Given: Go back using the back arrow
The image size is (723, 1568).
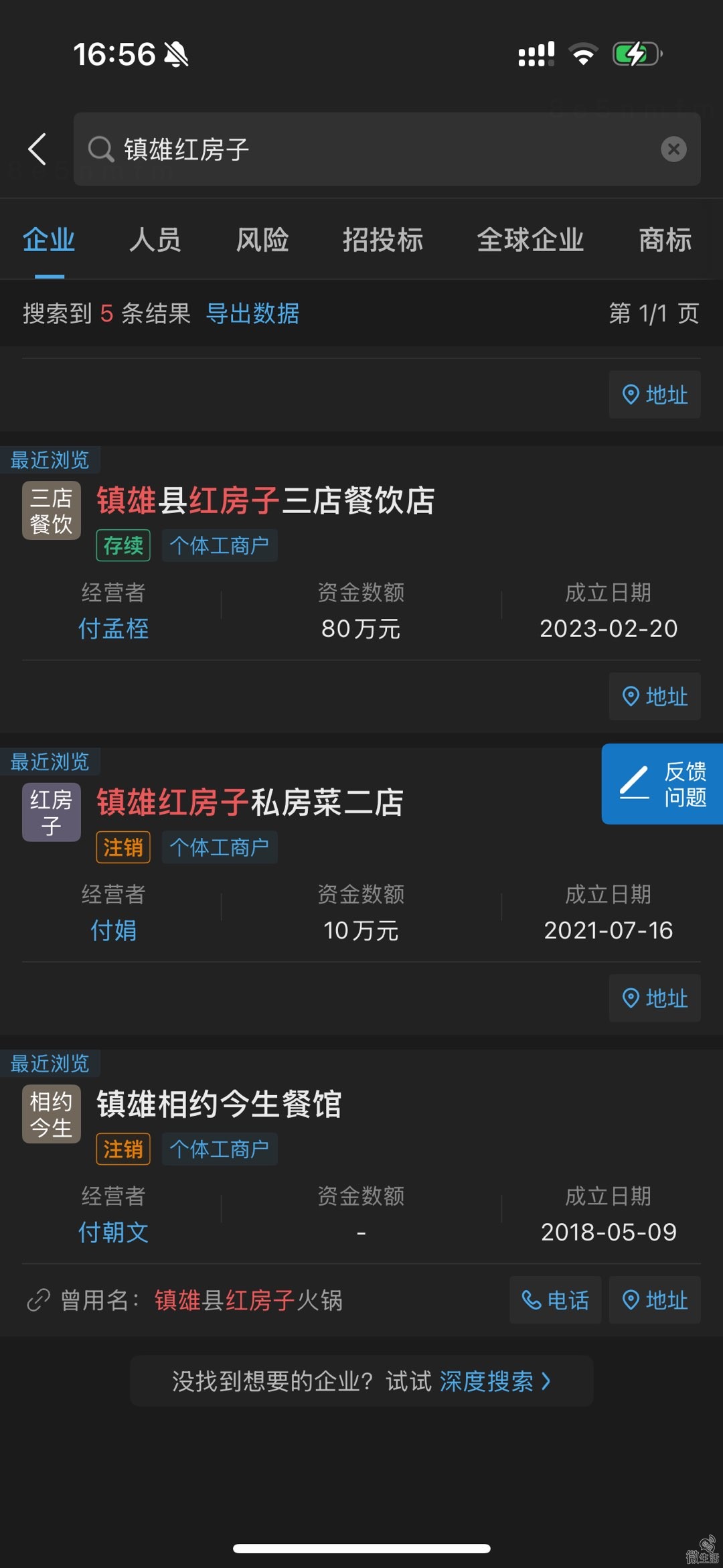Looking at the screenshot, I should 37,149.
